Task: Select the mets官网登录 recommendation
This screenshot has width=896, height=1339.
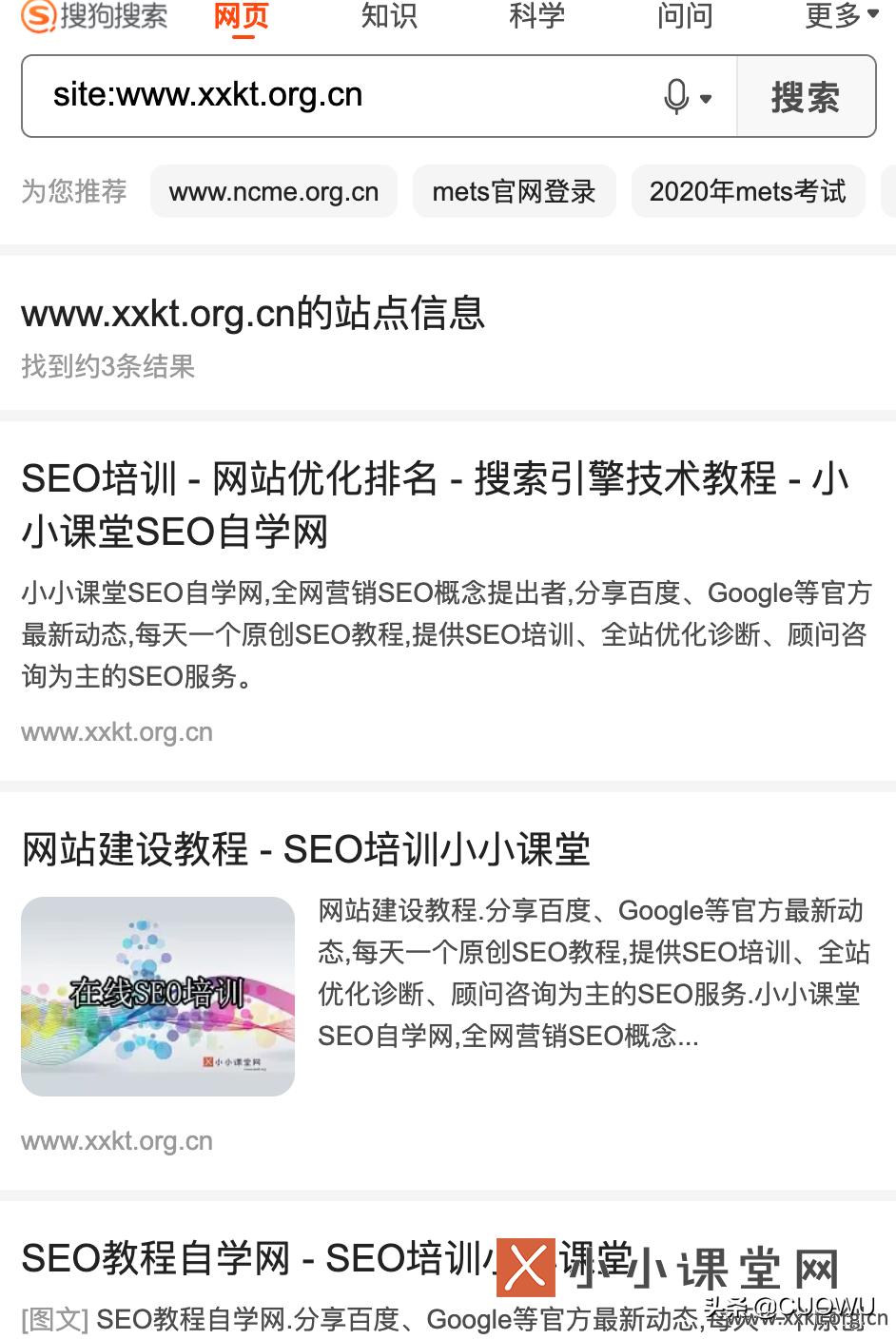Action: click(514, 191)
